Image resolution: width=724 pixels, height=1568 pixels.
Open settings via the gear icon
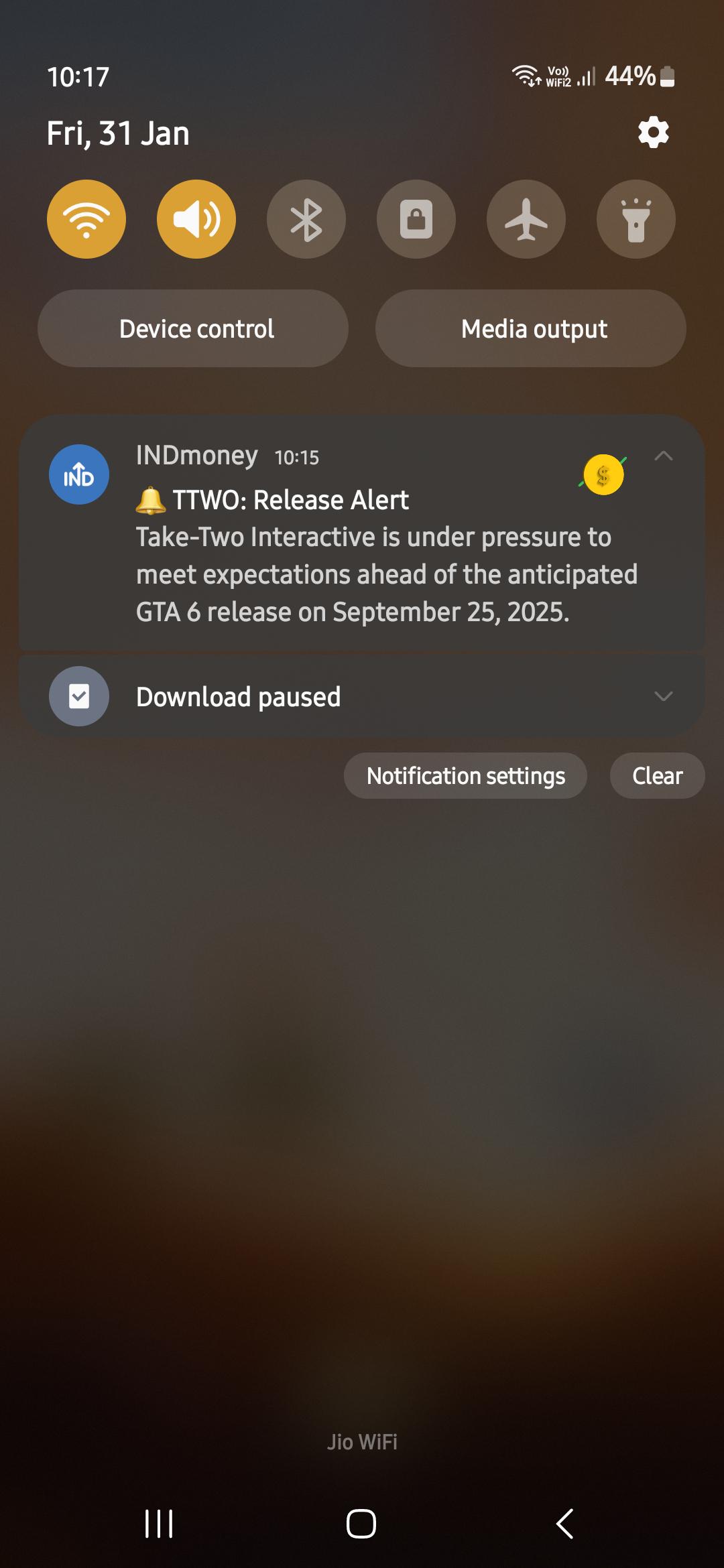tap(653, 133)
